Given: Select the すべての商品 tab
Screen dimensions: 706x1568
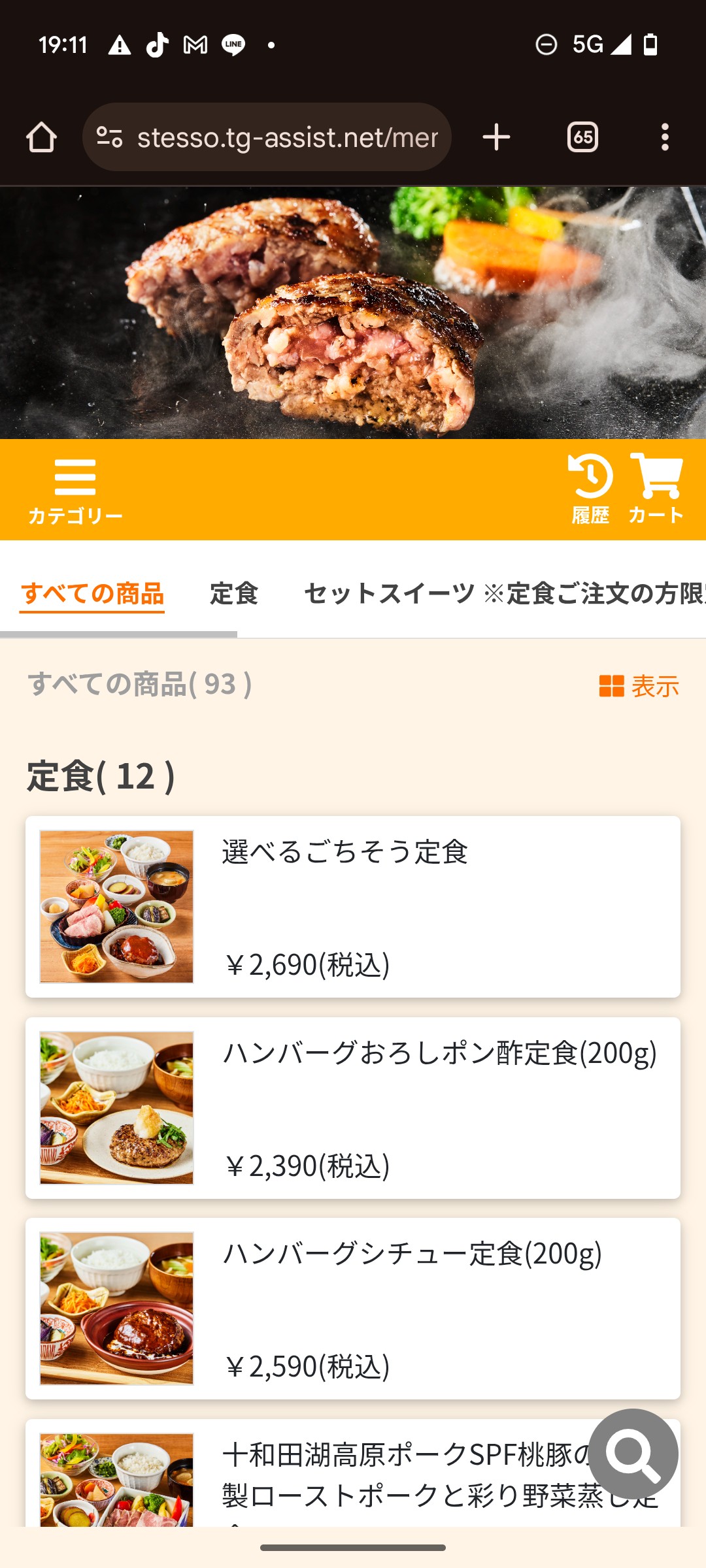Looking at the screenshot, I should [x=92, y=593].
